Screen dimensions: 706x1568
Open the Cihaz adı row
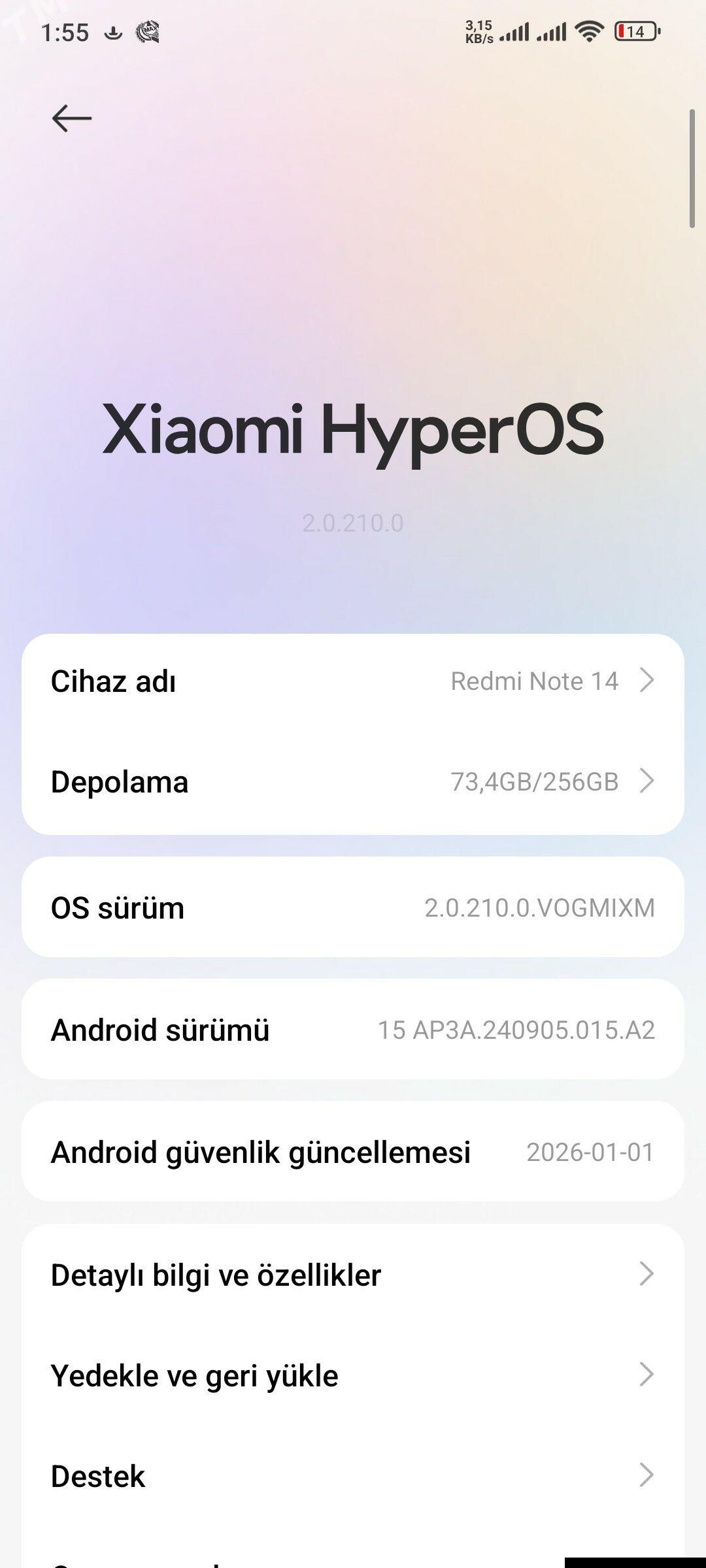(353, 681)
